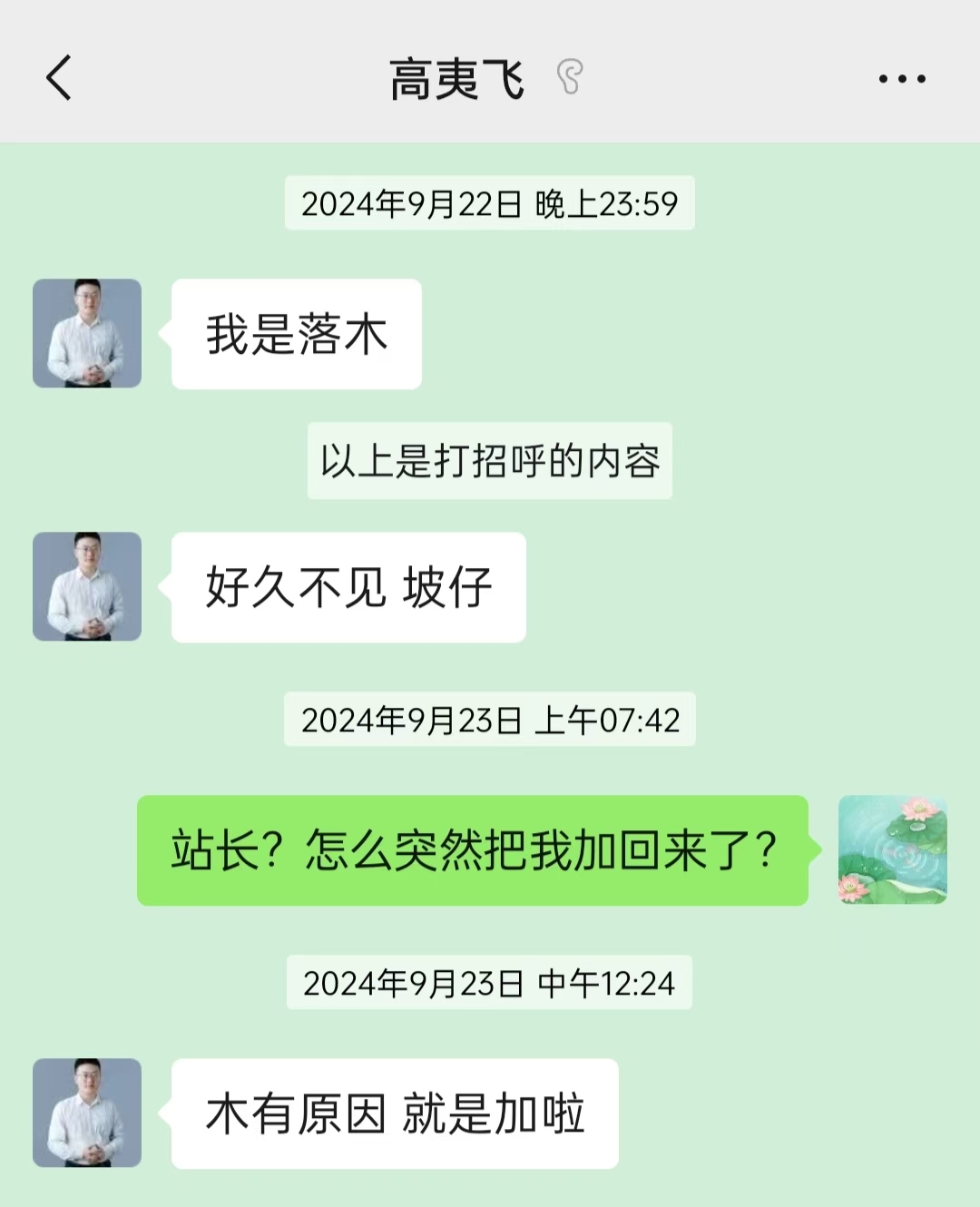The width and height of the screenshot is (980, 1207).
Task: Tap contact avatar beside "好久不见 坡仔"
Action: point(87,586)
